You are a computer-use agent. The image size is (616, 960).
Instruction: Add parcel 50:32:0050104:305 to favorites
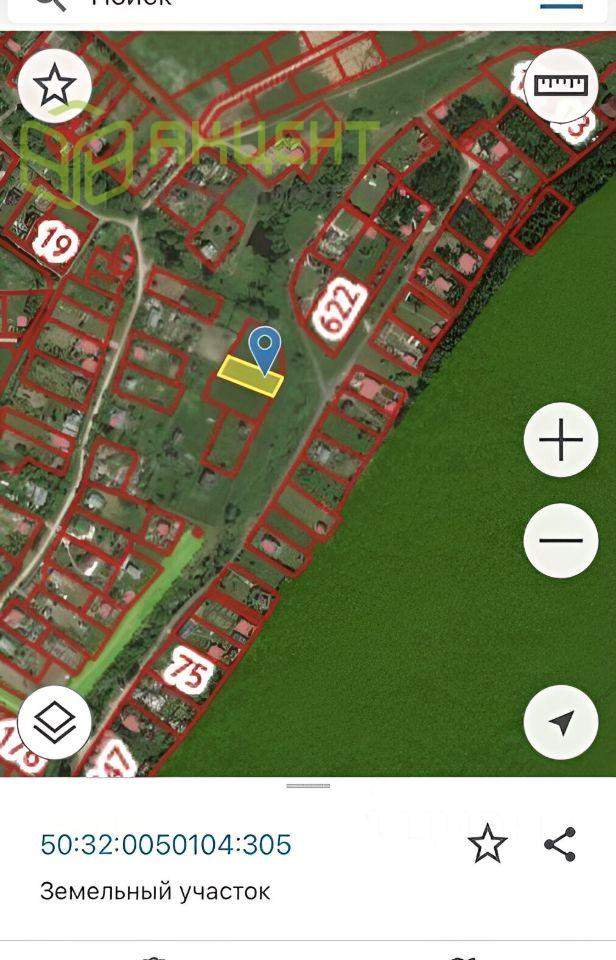point(487,844)
